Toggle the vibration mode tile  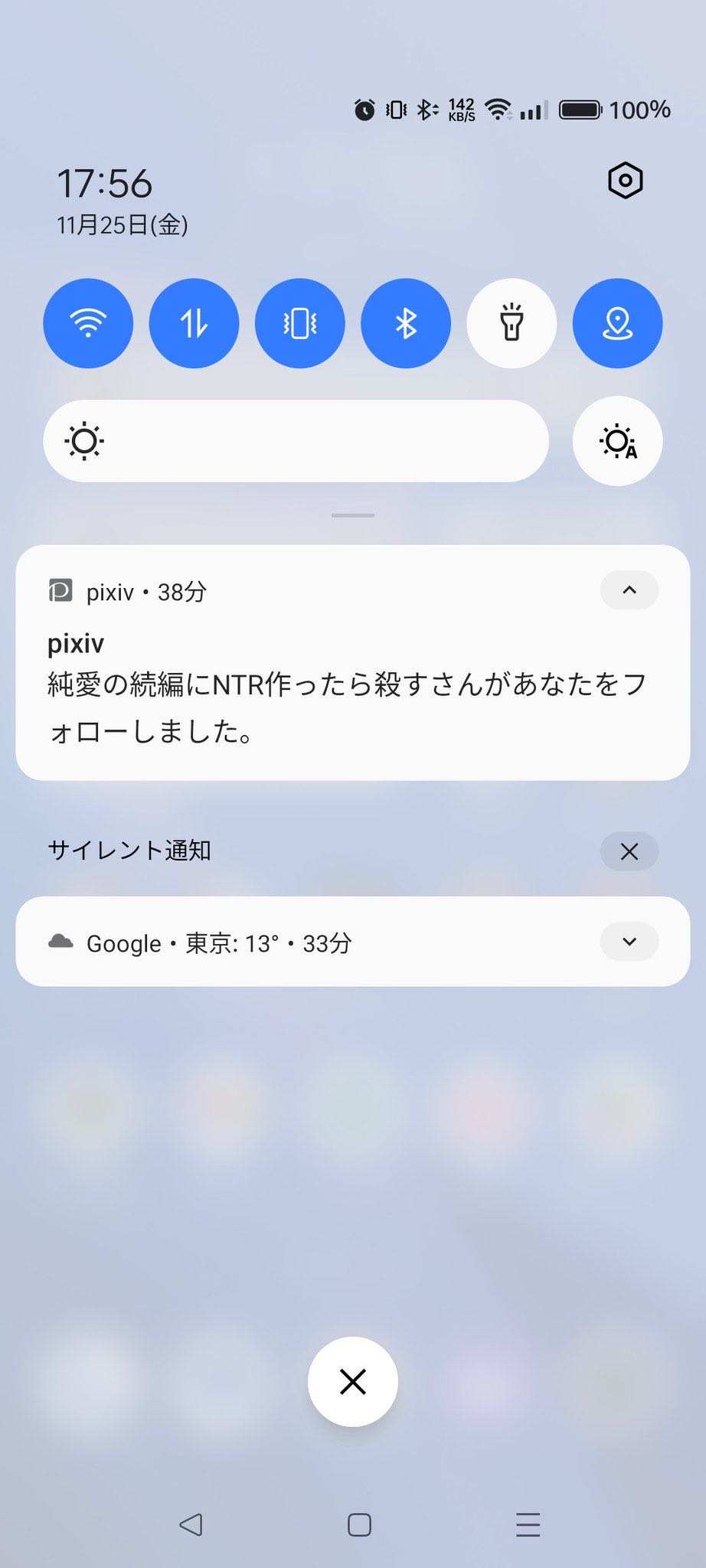(x=299, y=323)
